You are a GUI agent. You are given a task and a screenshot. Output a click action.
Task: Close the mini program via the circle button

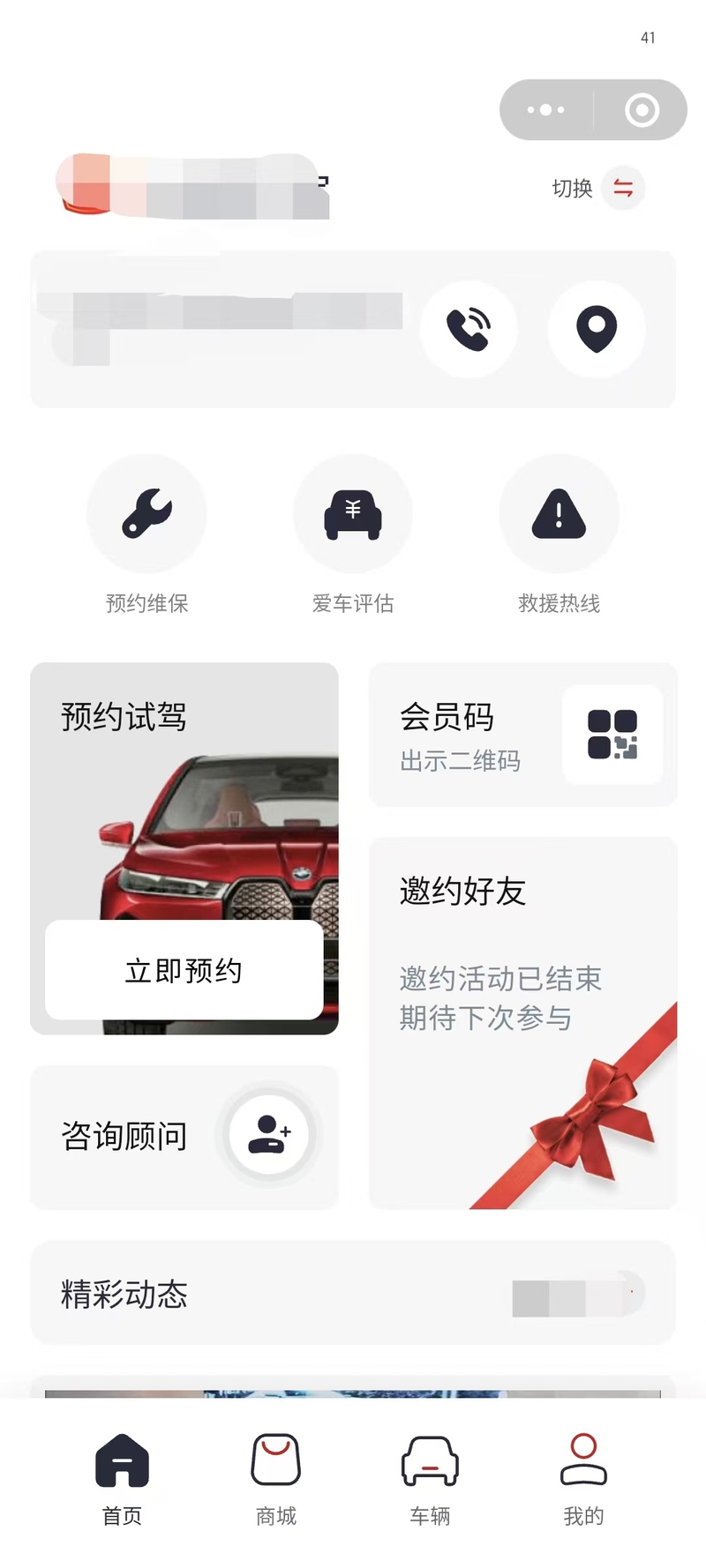[x=642, y=110]
